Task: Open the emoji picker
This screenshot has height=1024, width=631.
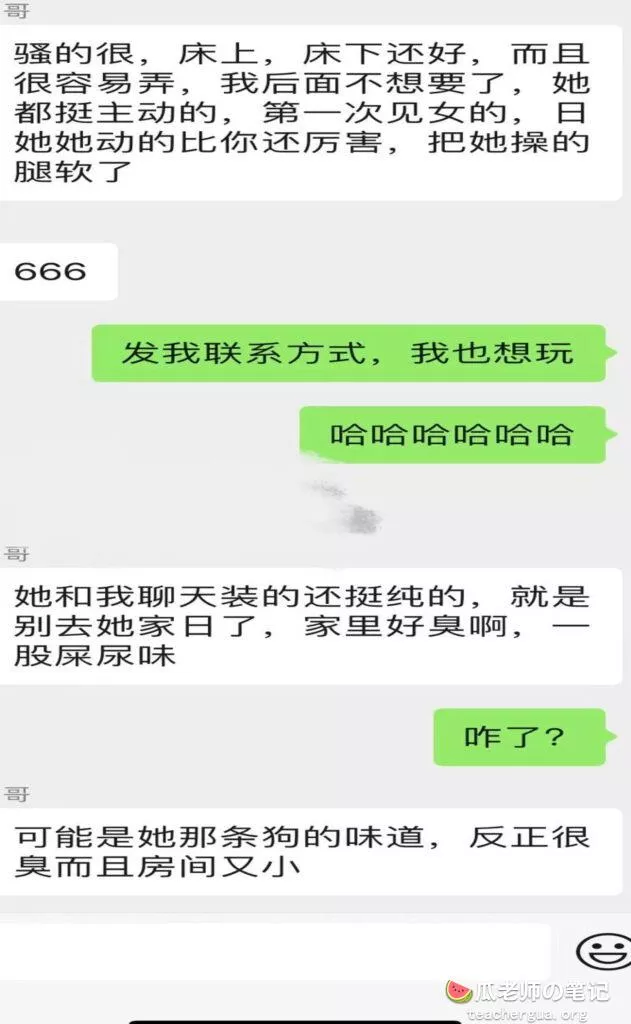Action: point(603,951)
